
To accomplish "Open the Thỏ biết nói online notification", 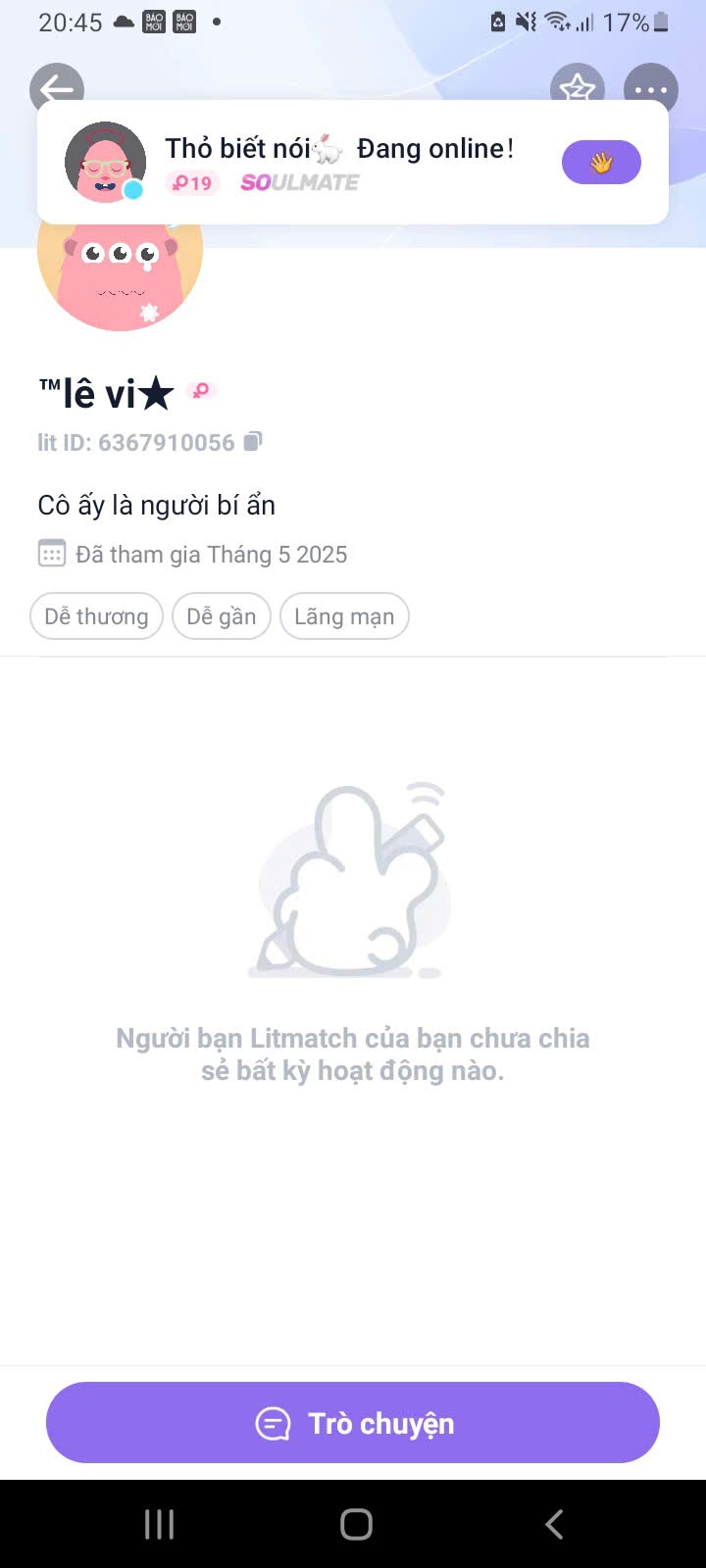I will point(333,163).
